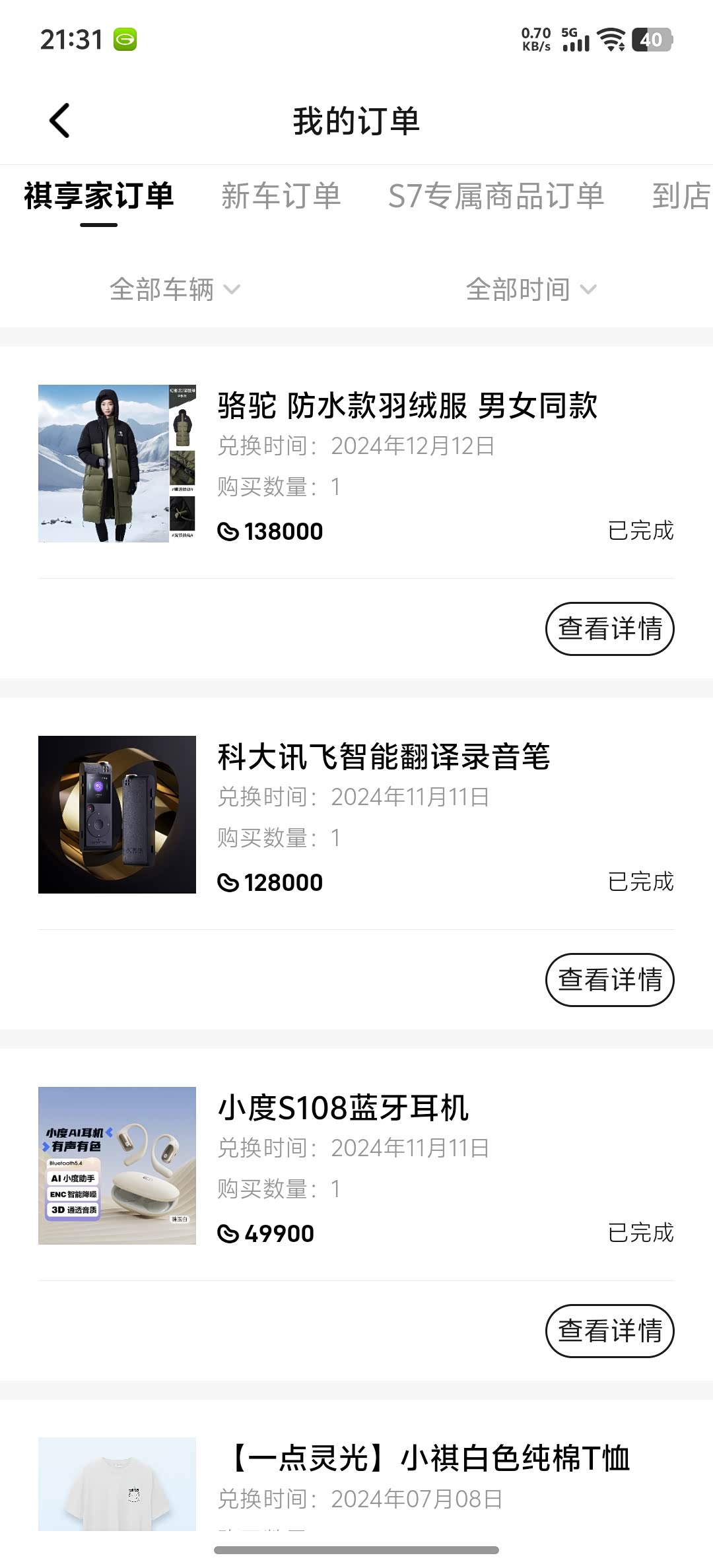This screenshot has width=713, height=1568.
Task: View details of 小度S108蓝牙耳机 order
Action: pyautogui.click(x=609, y=1331)
